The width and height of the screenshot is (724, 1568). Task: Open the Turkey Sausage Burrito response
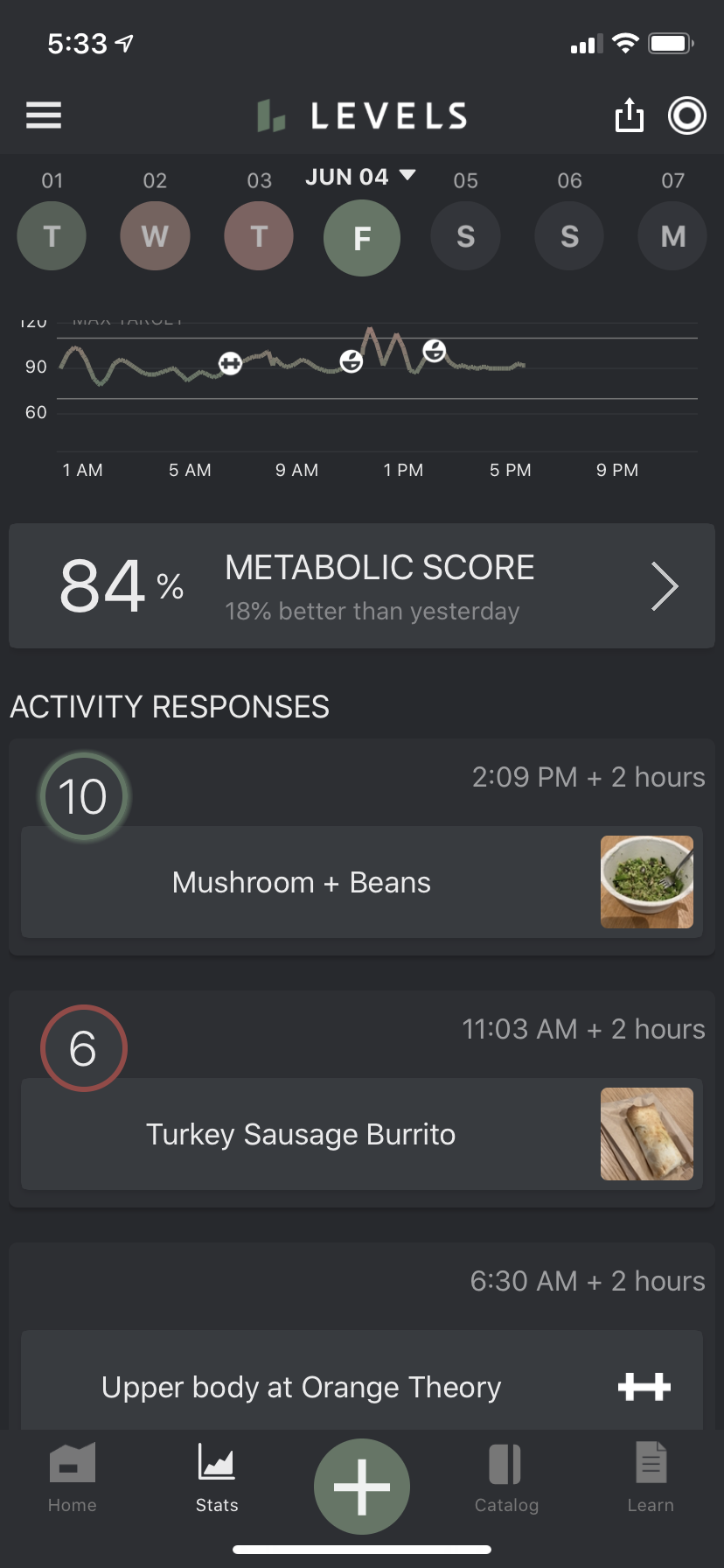pos(362,1134)
